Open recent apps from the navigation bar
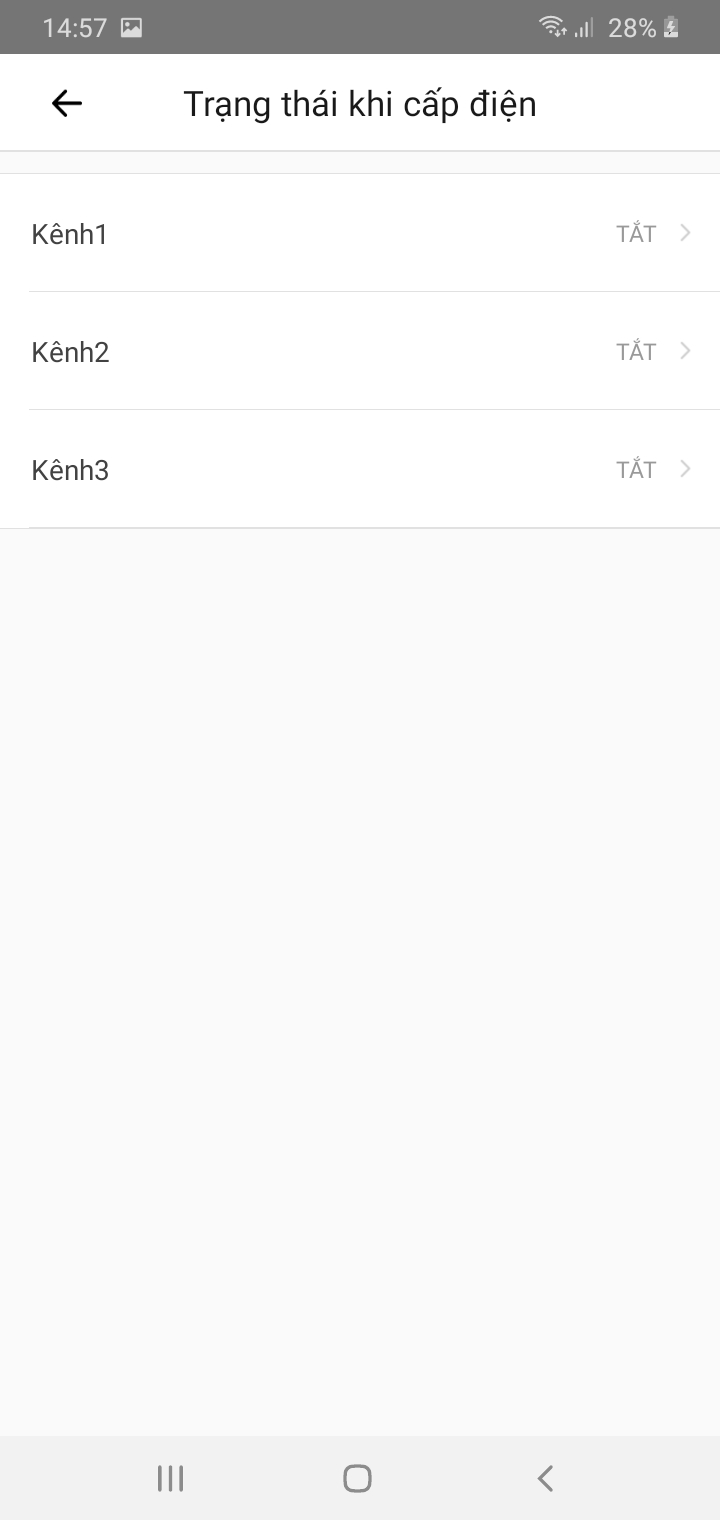The height and width of the screenshot is (1520, 720). click(x=171, y=1478)
